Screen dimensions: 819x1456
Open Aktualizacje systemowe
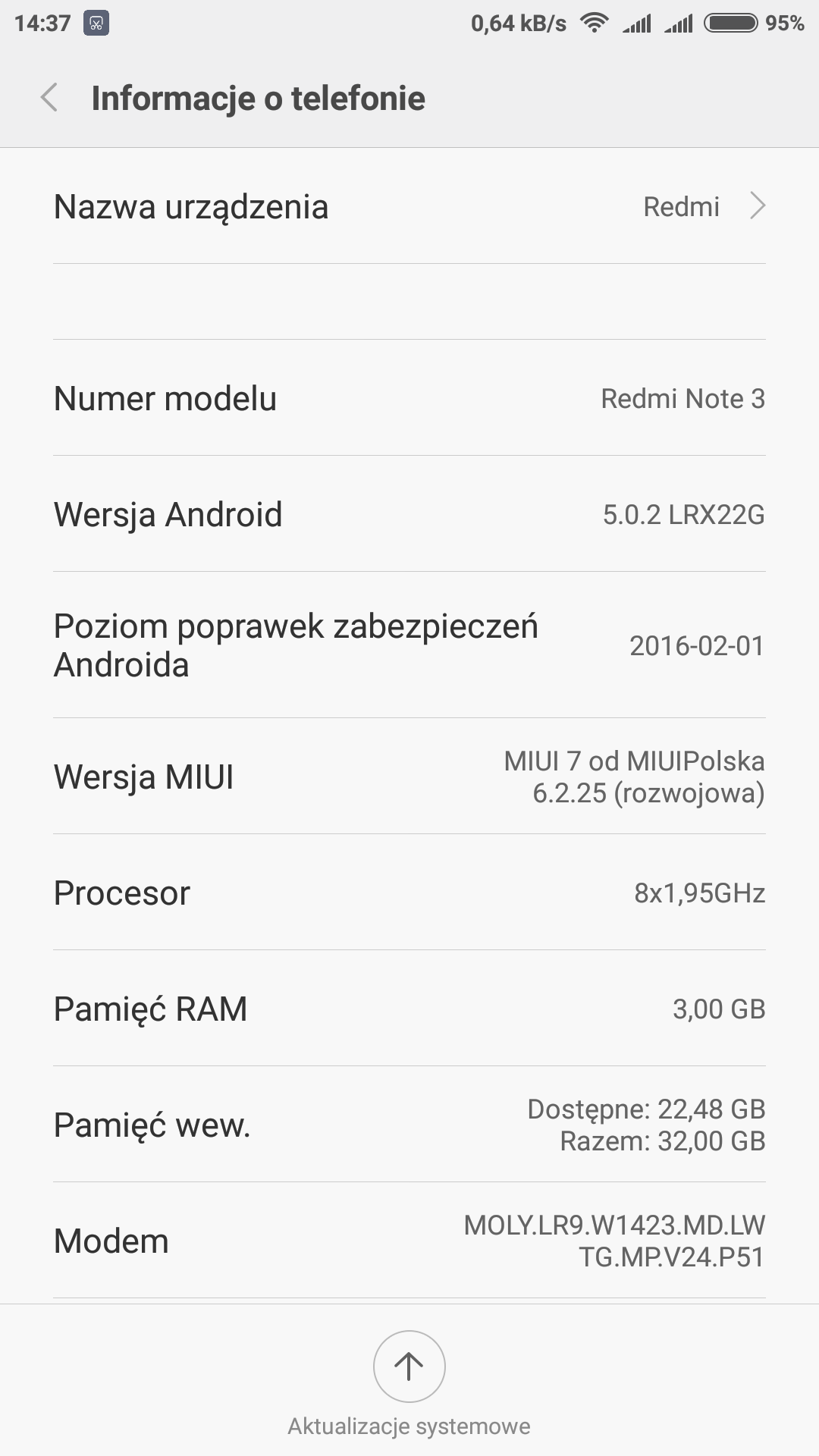409,1368
